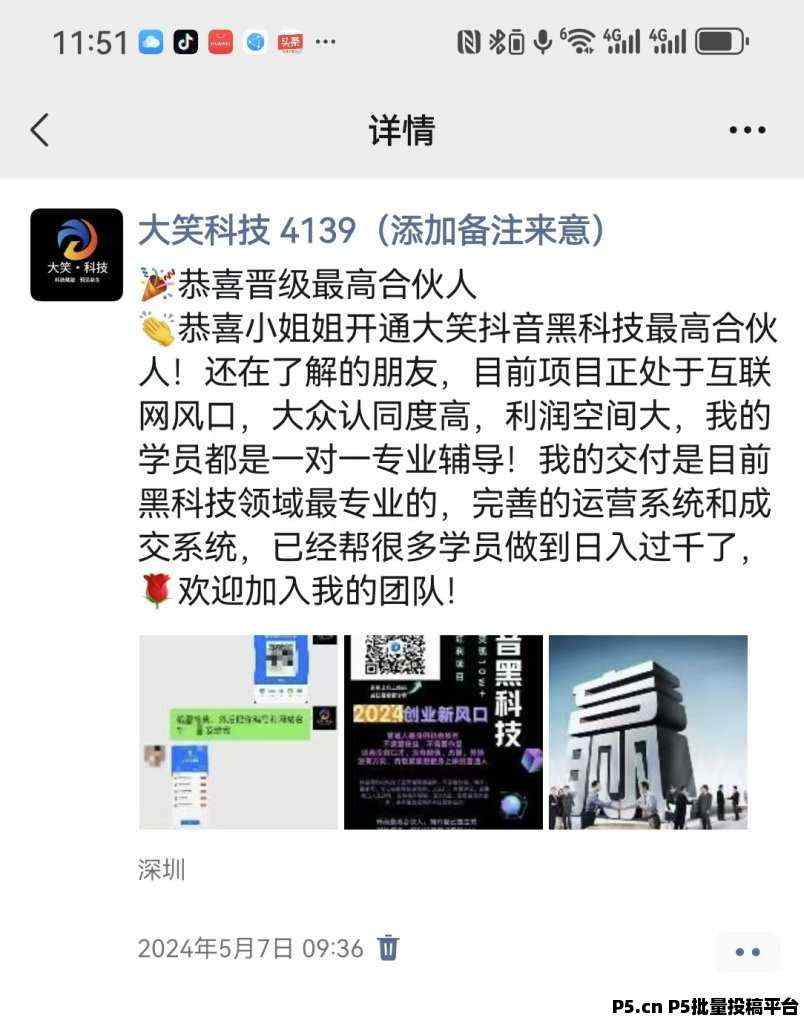
Task: Open the 大笑科技 4139 profile name
Action: pos(246,231)
